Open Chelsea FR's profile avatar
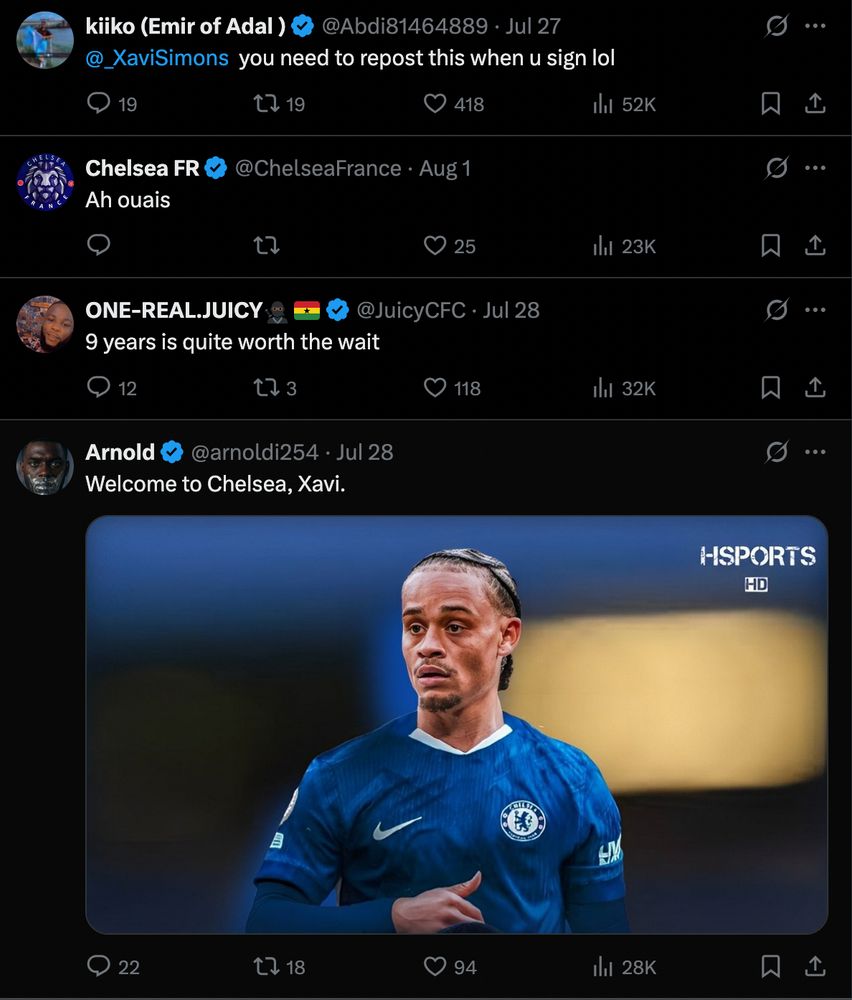Viewport: 852px width, 1000px height. pyautogui.click(x=45, y=182)
